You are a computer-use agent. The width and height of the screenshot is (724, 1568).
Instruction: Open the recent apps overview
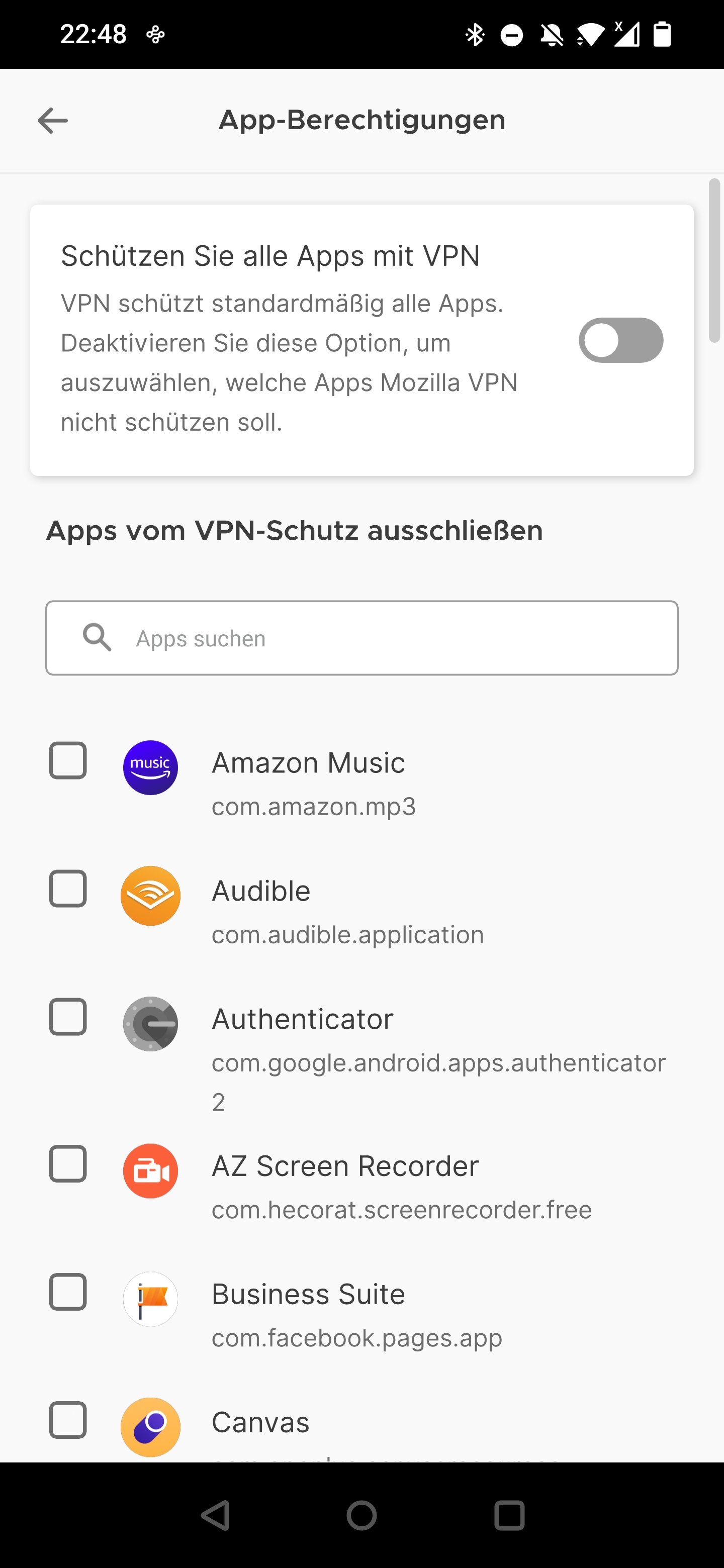click(509, 1515)
